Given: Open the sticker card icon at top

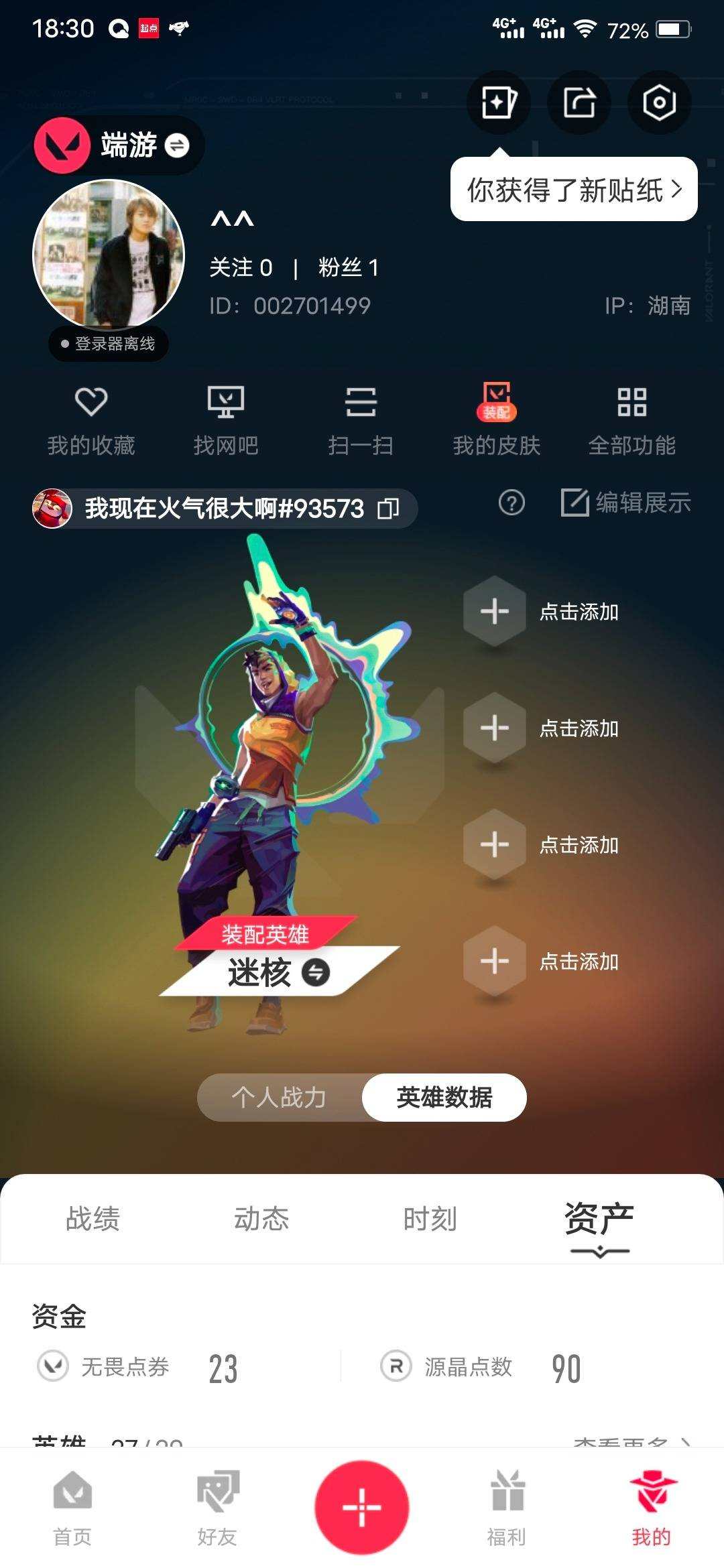Looking at the screenshot, I should (499, 103).
